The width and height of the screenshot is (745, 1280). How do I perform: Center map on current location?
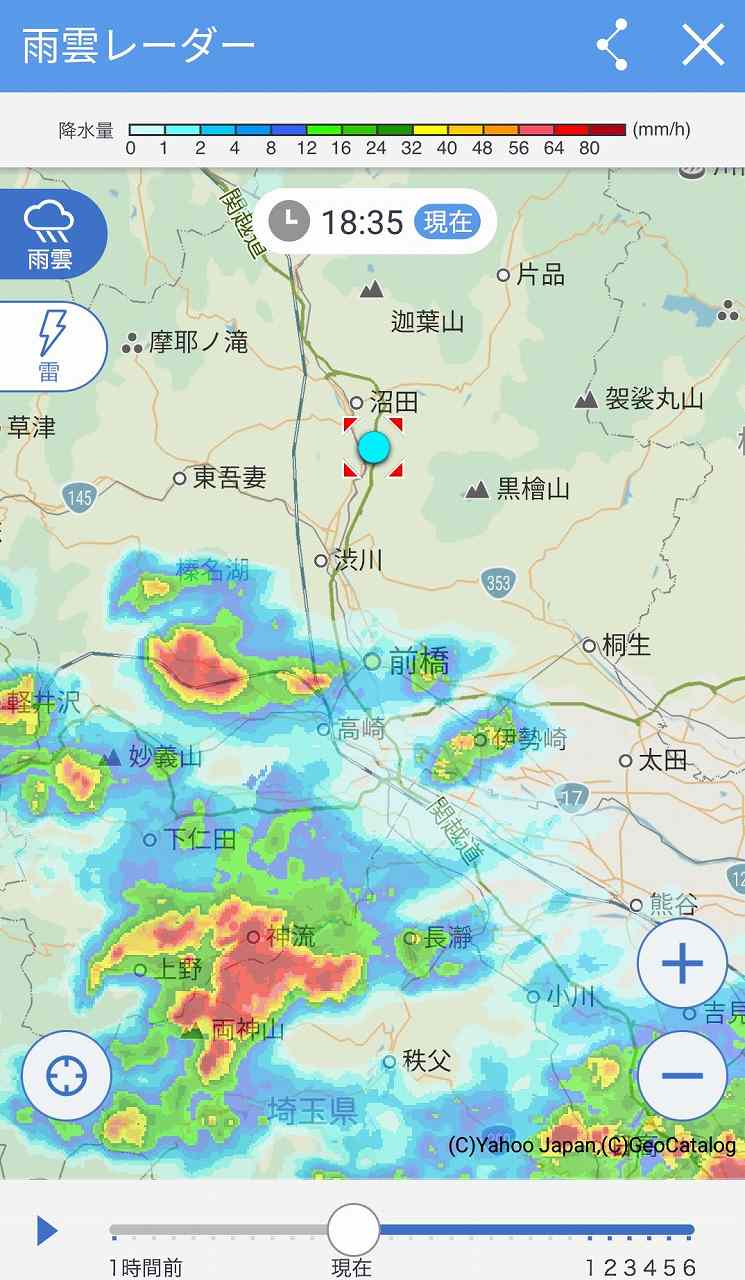click(67, 1076)
